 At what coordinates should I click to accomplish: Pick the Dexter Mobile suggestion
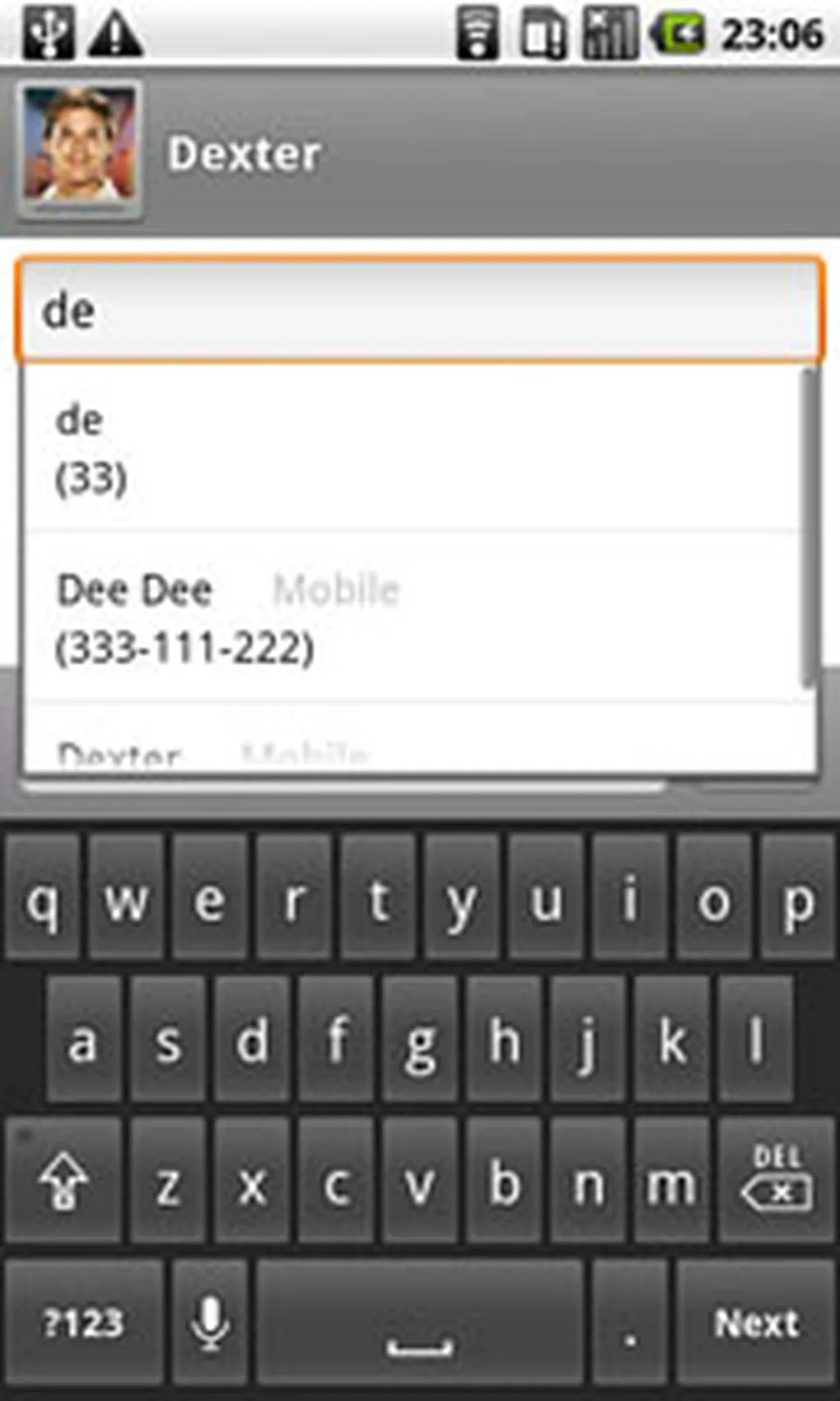tap(410, 751)
